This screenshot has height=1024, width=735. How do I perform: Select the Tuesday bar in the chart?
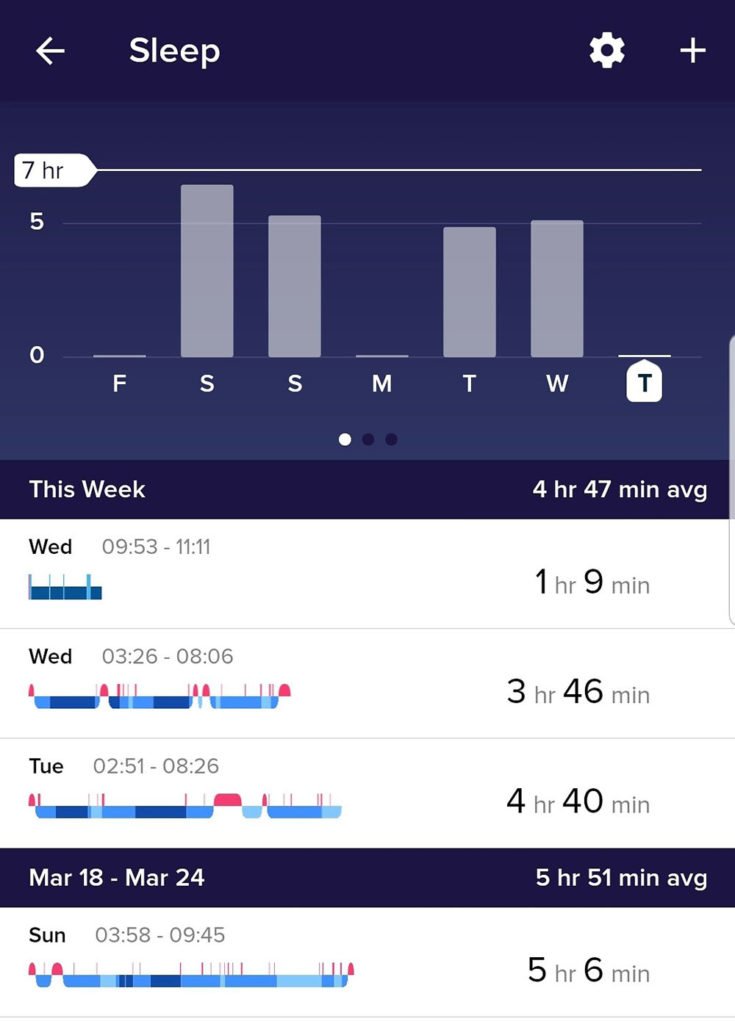[x=469, y=292]
